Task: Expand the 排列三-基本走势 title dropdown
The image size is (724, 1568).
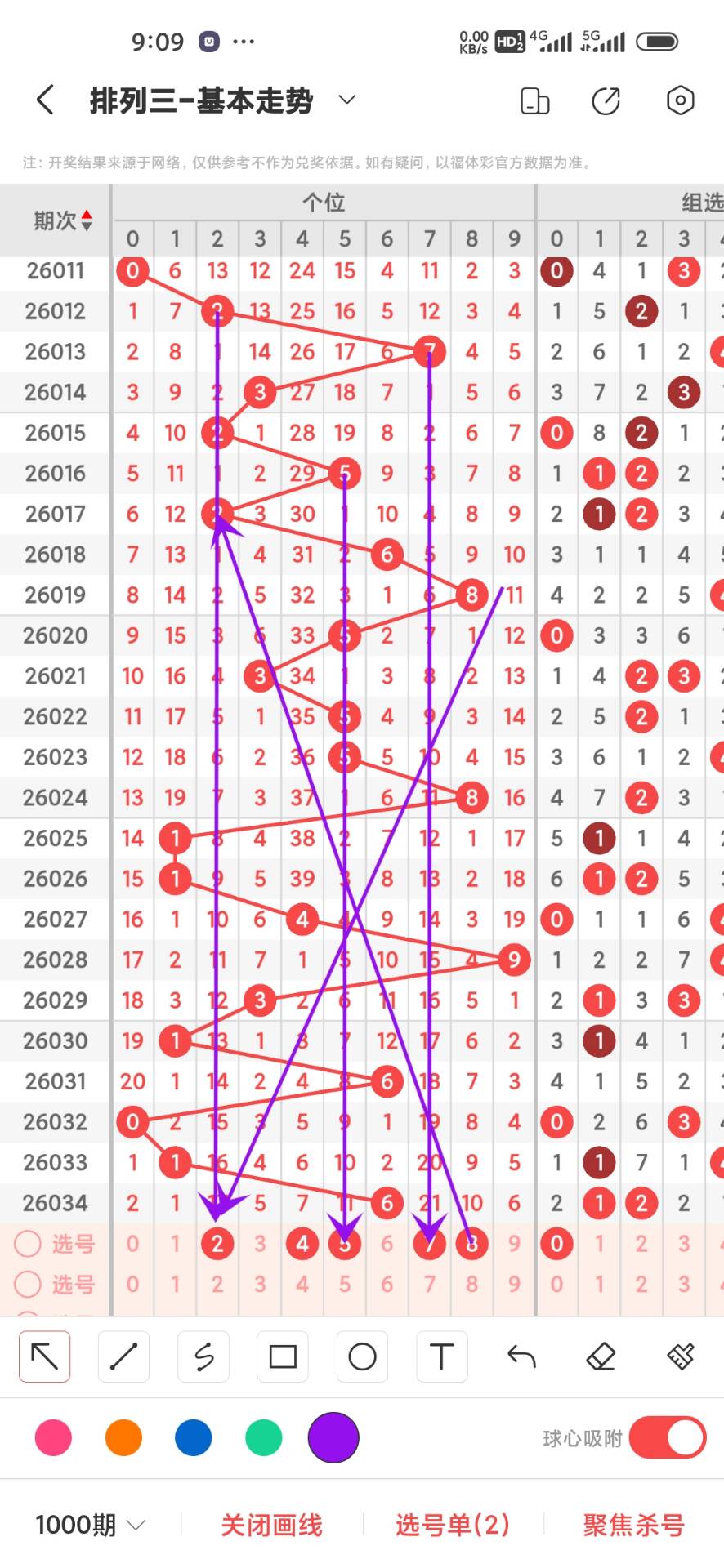Action: click(x=347, y=100)
